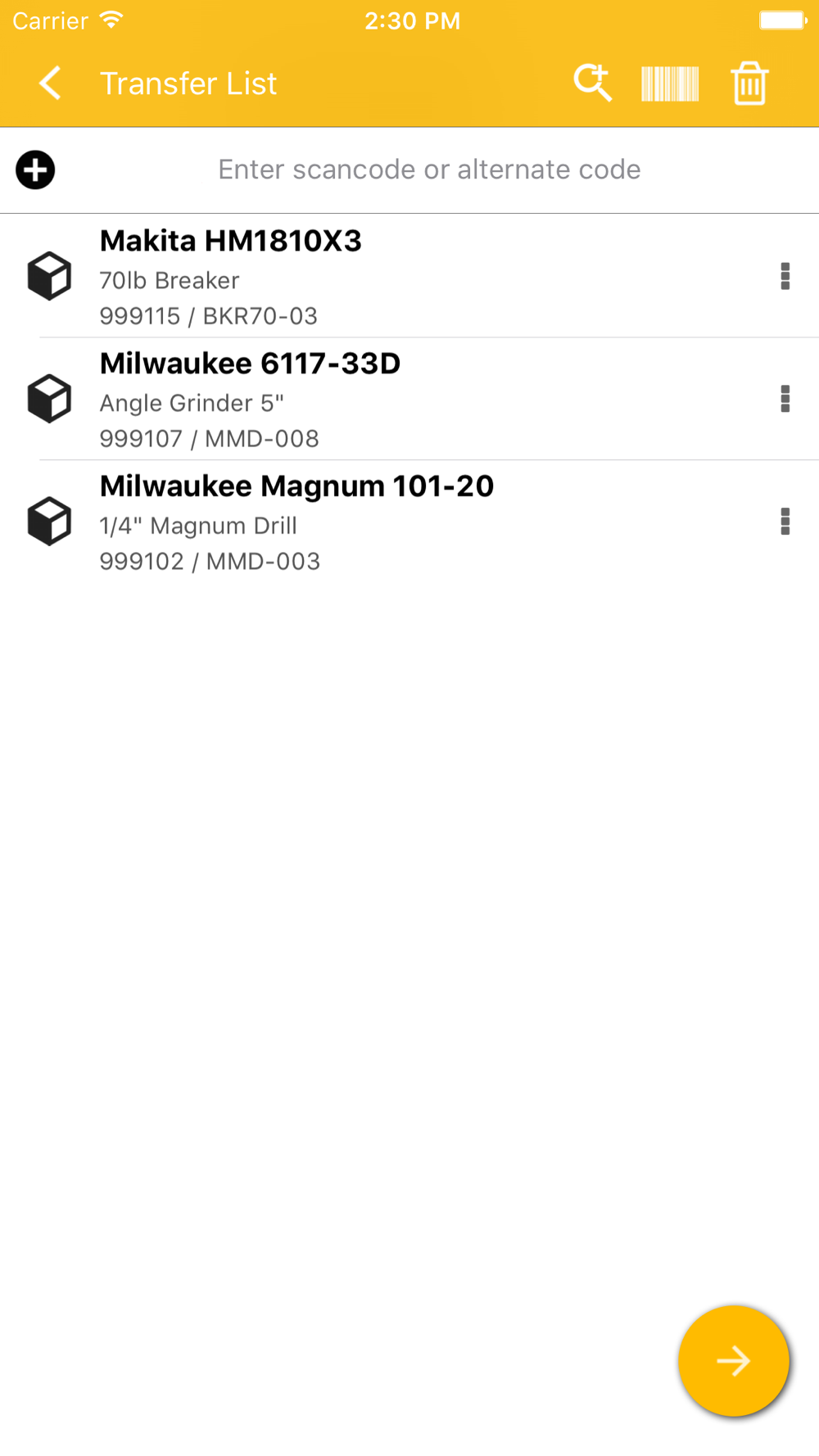
Task: Open the search magnifier icon
Action: [592, 83]
